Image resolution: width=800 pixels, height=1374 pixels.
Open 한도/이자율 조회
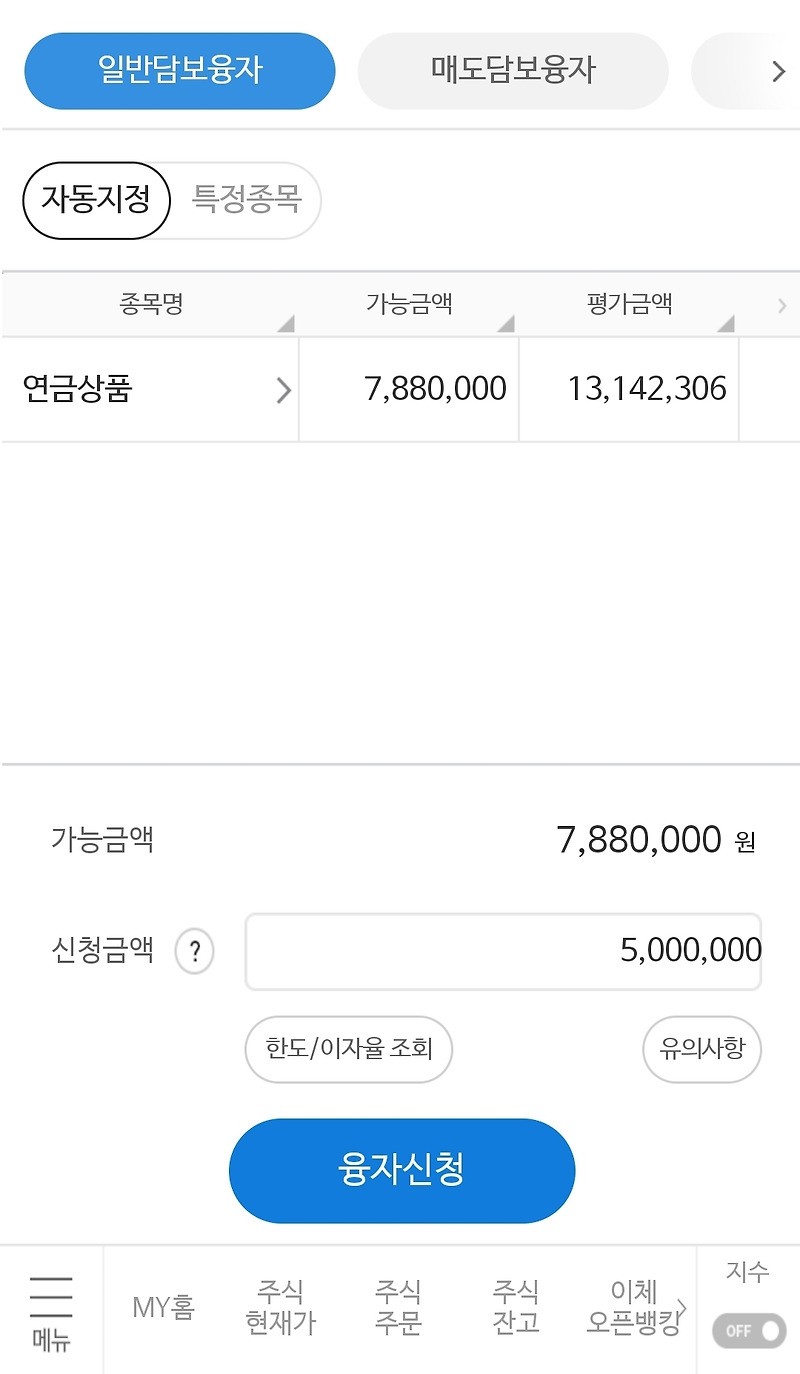[349, 1049]
